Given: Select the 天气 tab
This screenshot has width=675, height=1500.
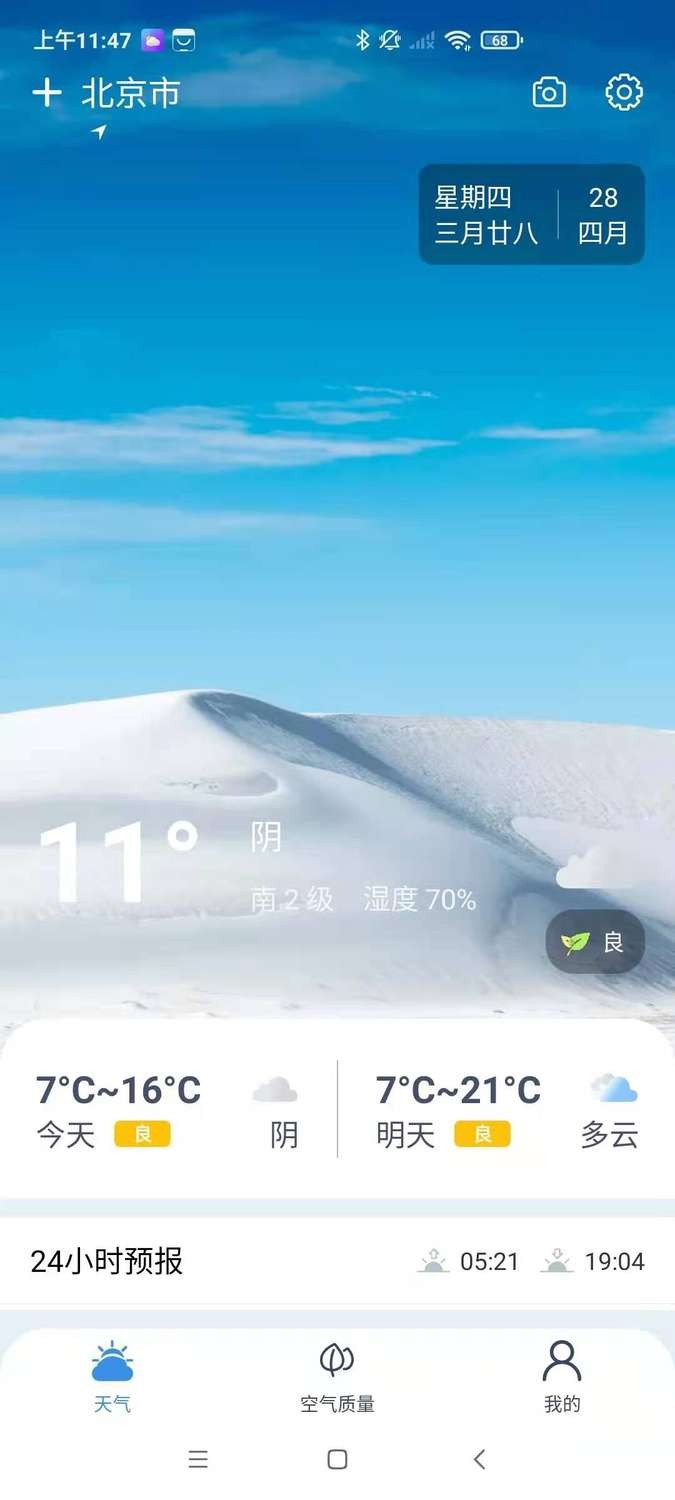Looking at the screenshot, I should 112,1378.
